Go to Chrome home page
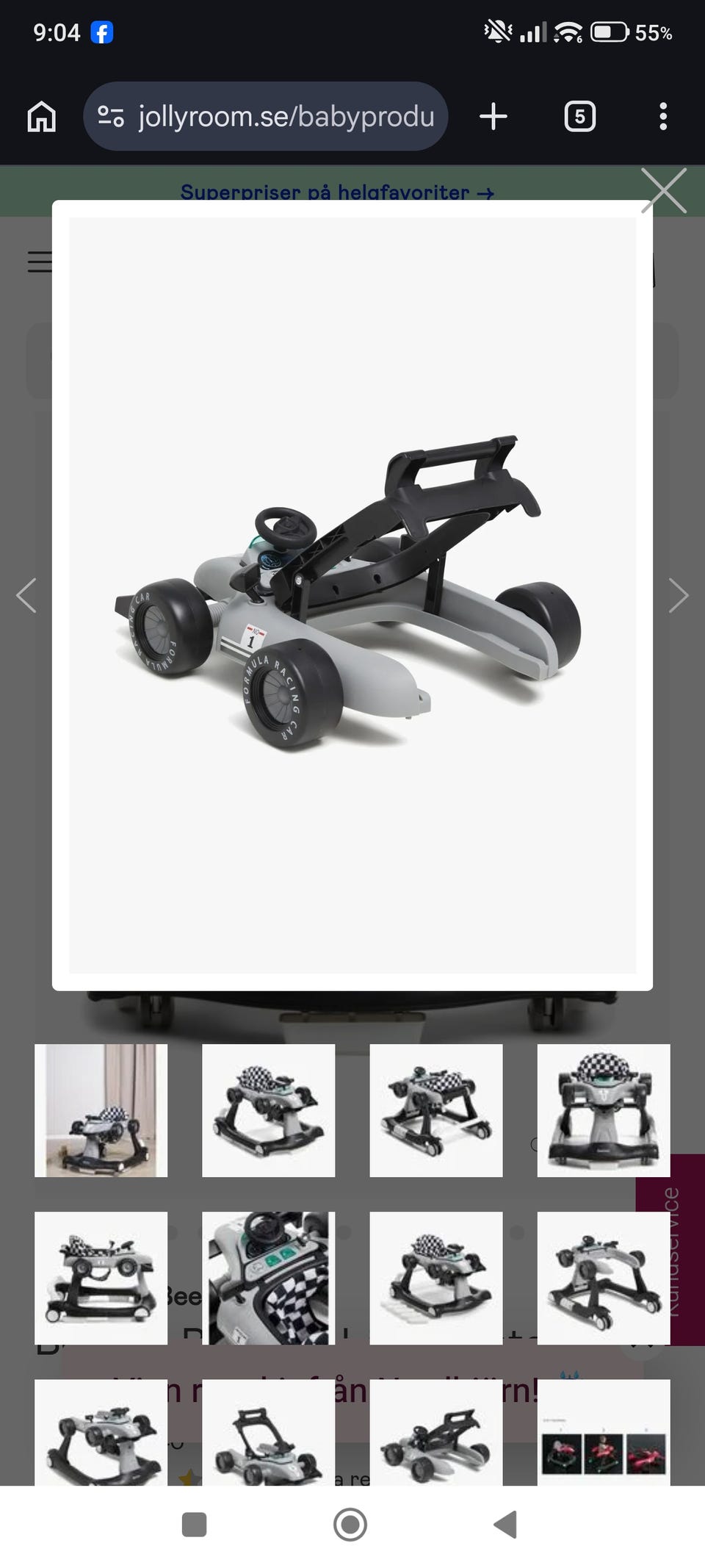The width and height of the screenshot is (705, 1568). click(41, 116)
